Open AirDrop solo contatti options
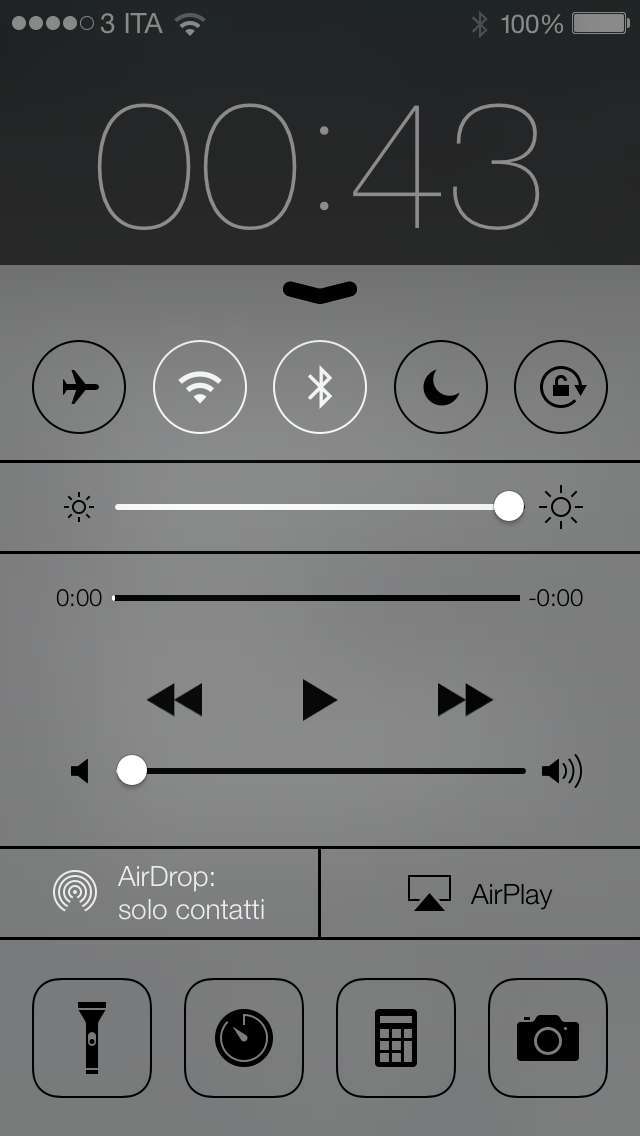Viewport: 640px width, 1136px height. coord(159,893)
